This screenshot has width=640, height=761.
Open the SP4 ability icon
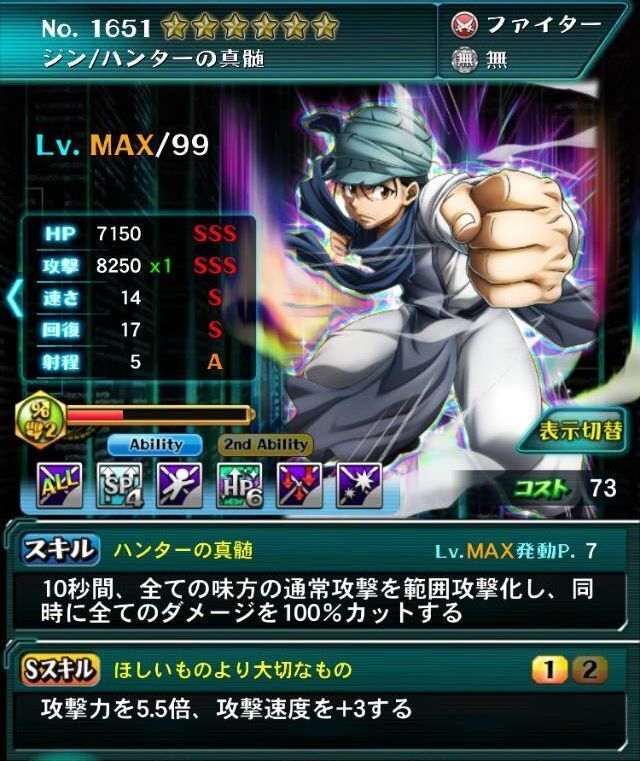pos(119,485)
